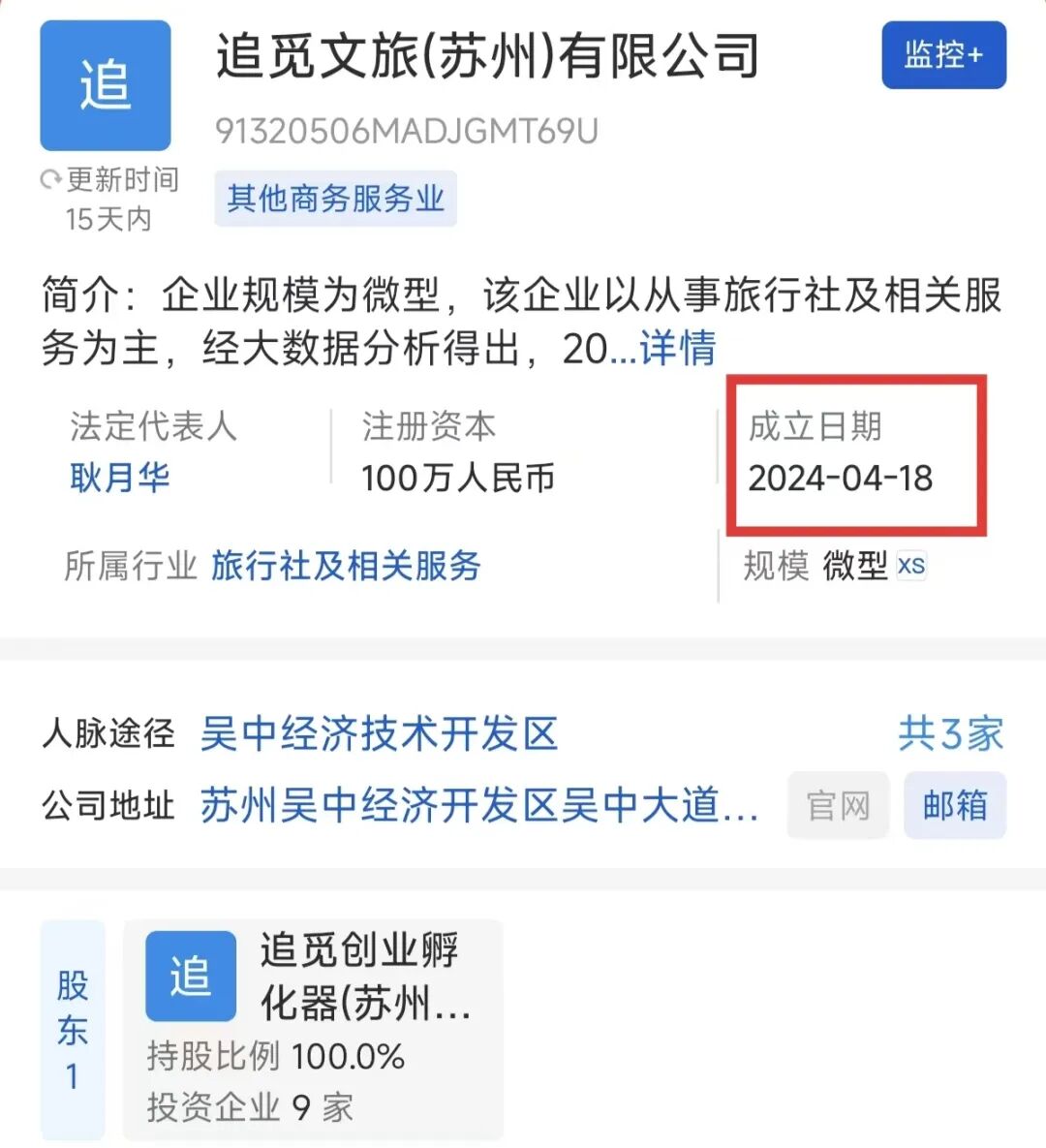Expand "共3家" related companies list

[x=950, y=734]
